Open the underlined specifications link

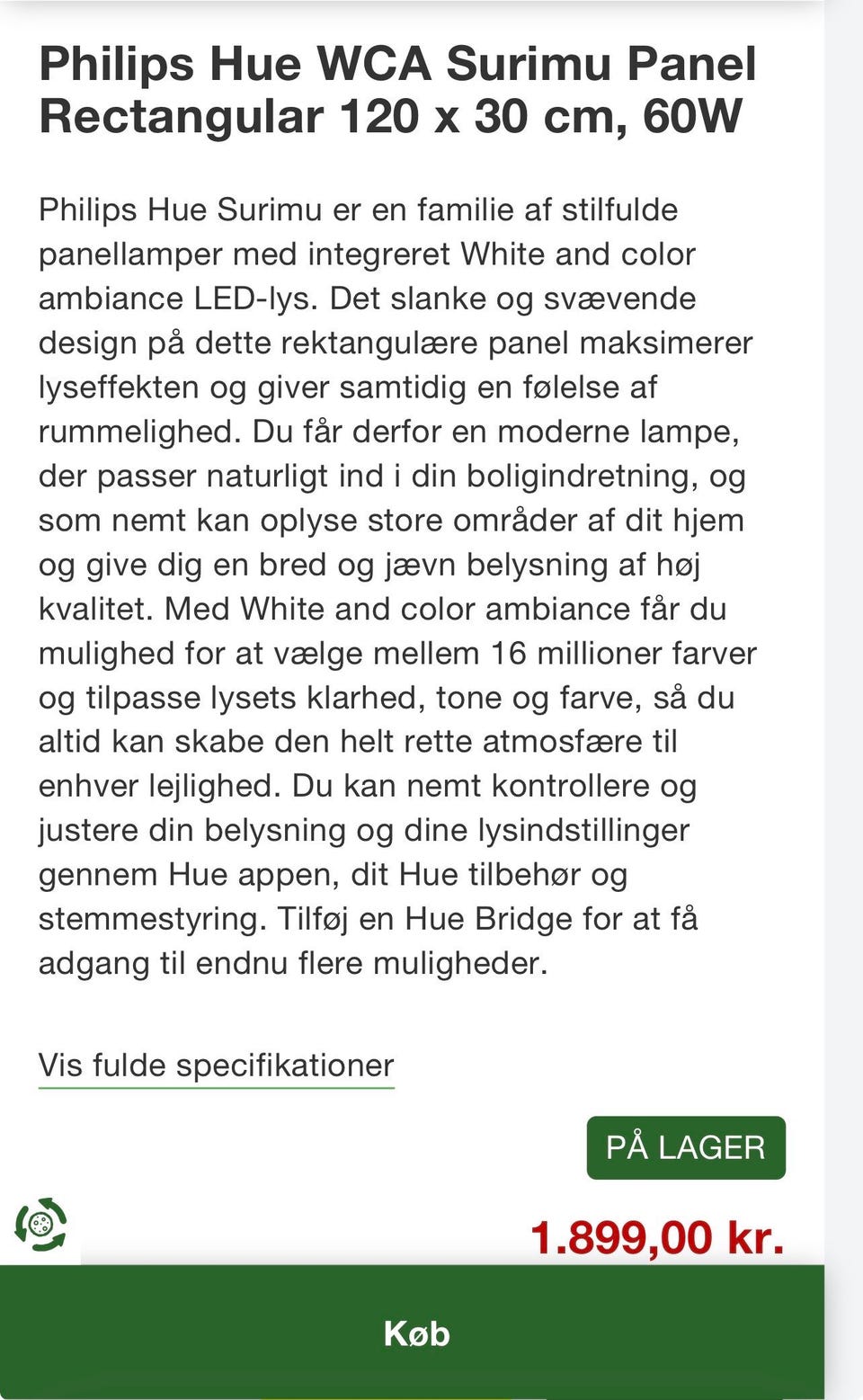point(215,1066)
